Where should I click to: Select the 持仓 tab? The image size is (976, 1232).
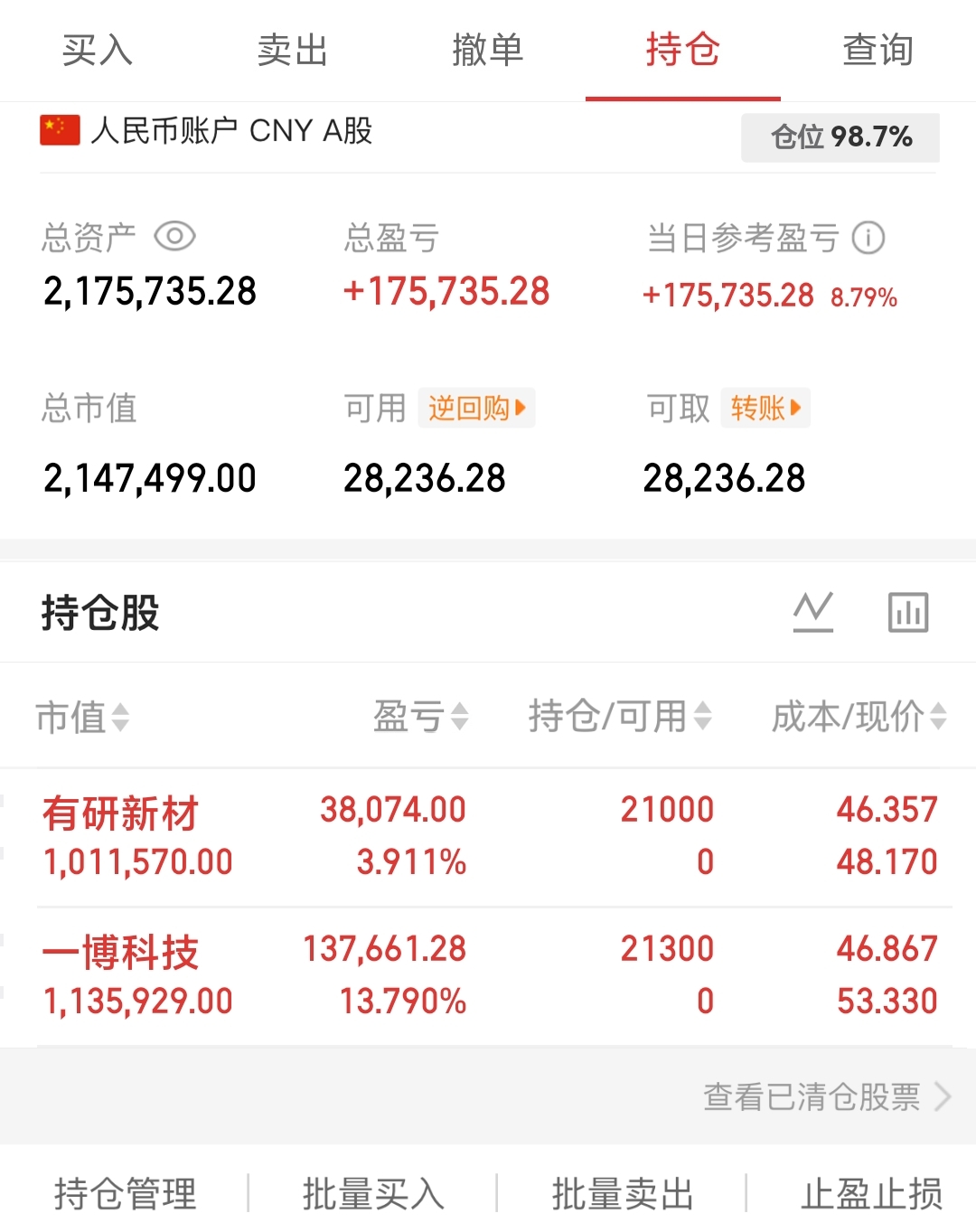[683, 50]
